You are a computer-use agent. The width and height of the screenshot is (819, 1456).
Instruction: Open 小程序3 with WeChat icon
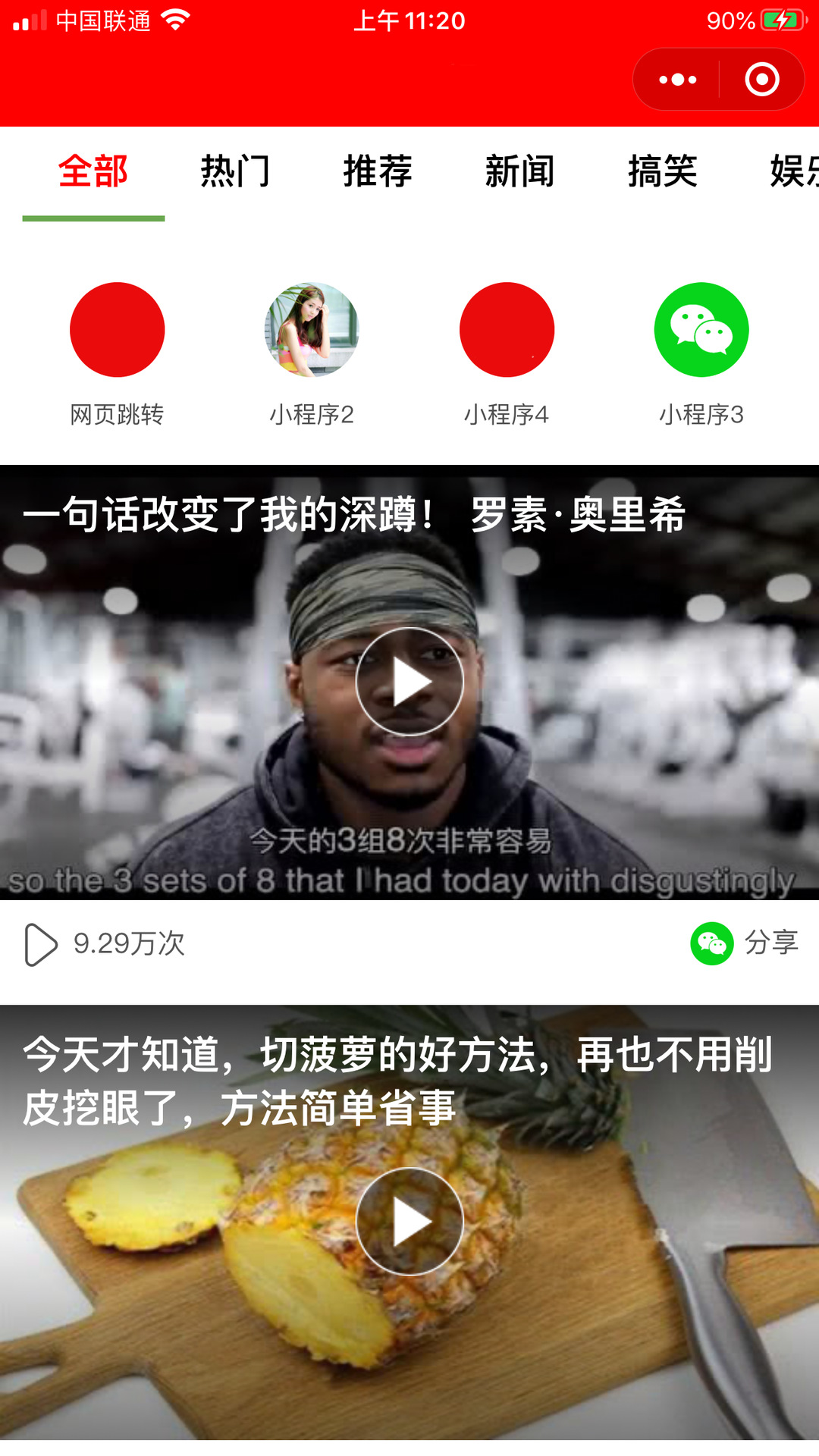tap(701, 331)
